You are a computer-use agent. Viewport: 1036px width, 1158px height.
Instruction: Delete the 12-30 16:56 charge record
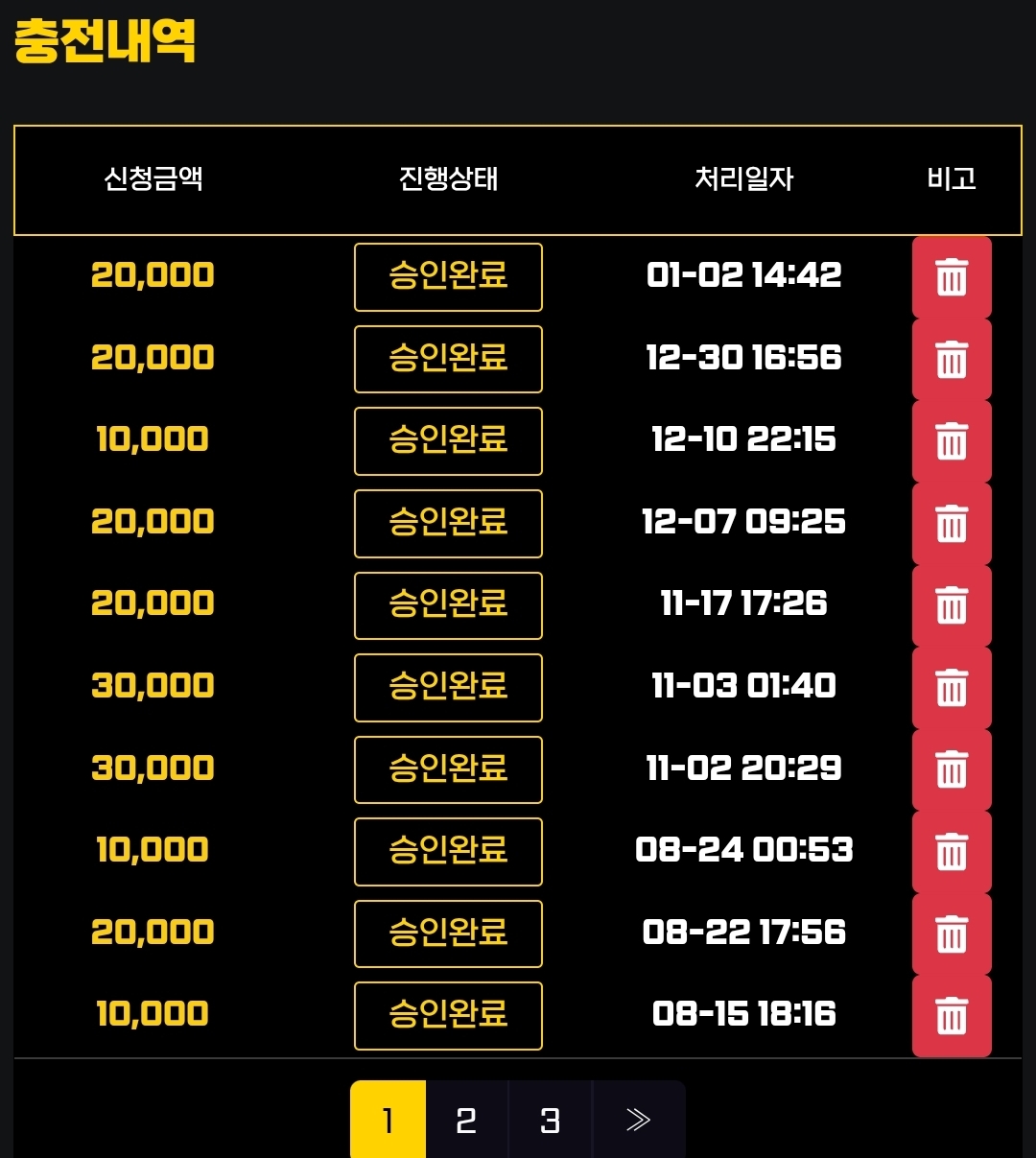point(952,359)
